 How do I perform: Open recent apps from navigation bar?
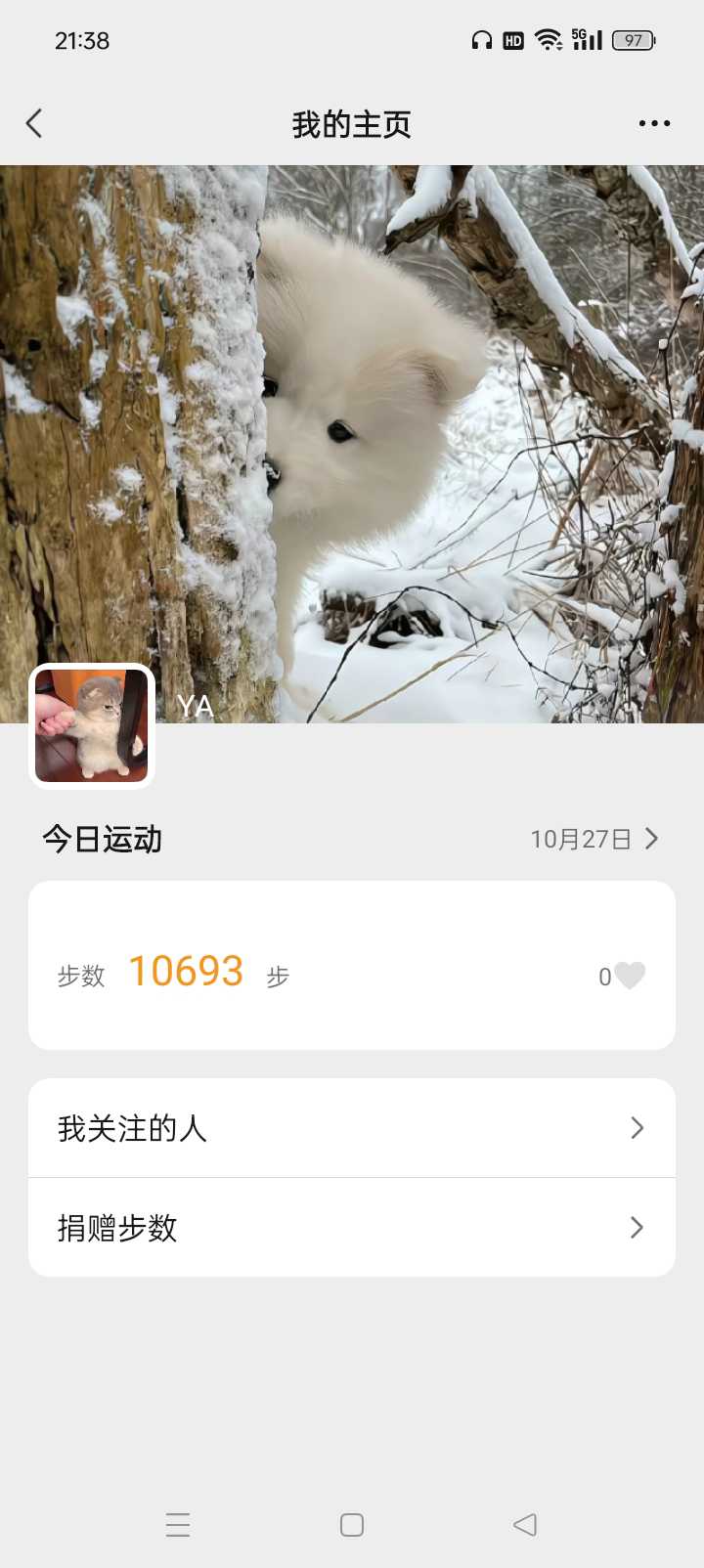[178, 1525]
